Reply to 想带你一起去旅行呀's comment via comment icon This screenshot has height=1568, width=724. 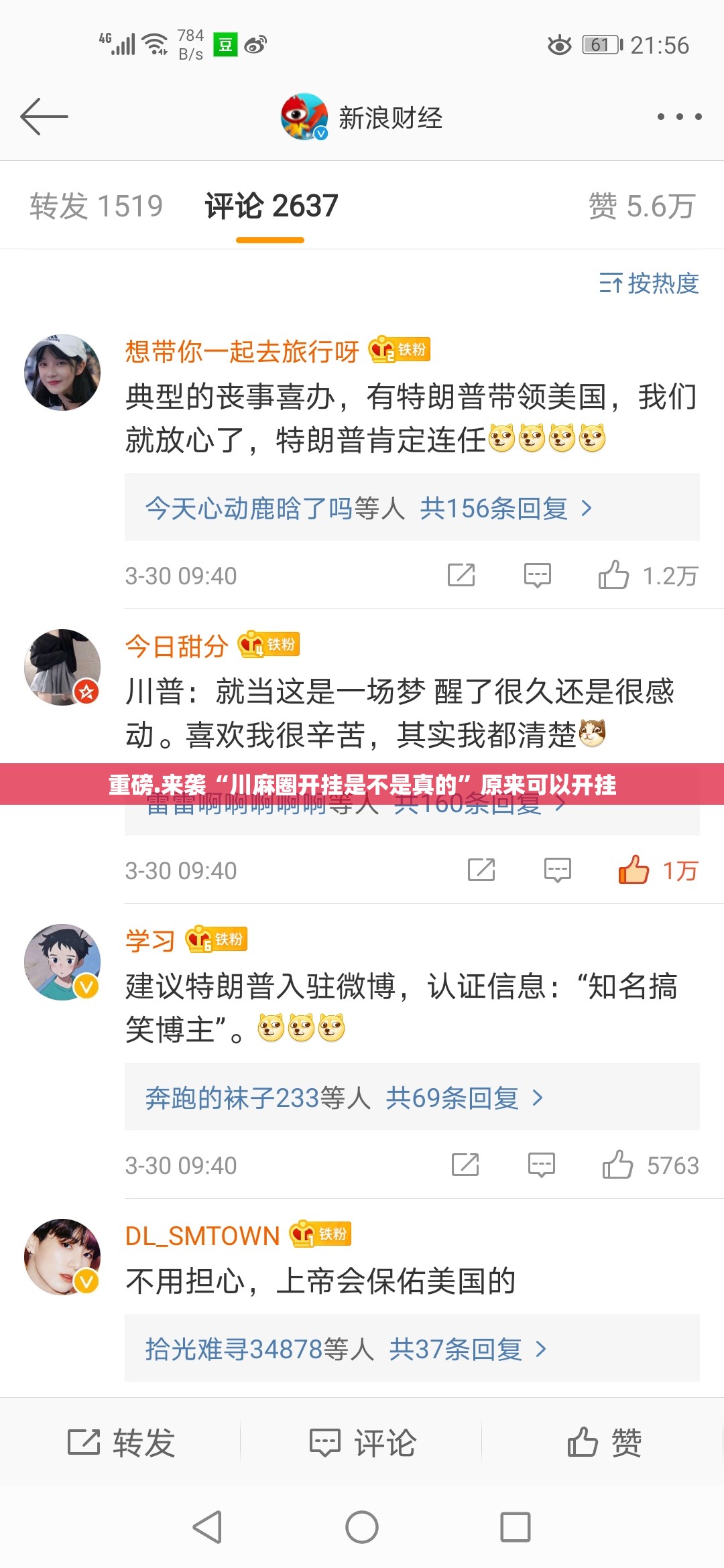pyautogui.click(x=537, y=576)
